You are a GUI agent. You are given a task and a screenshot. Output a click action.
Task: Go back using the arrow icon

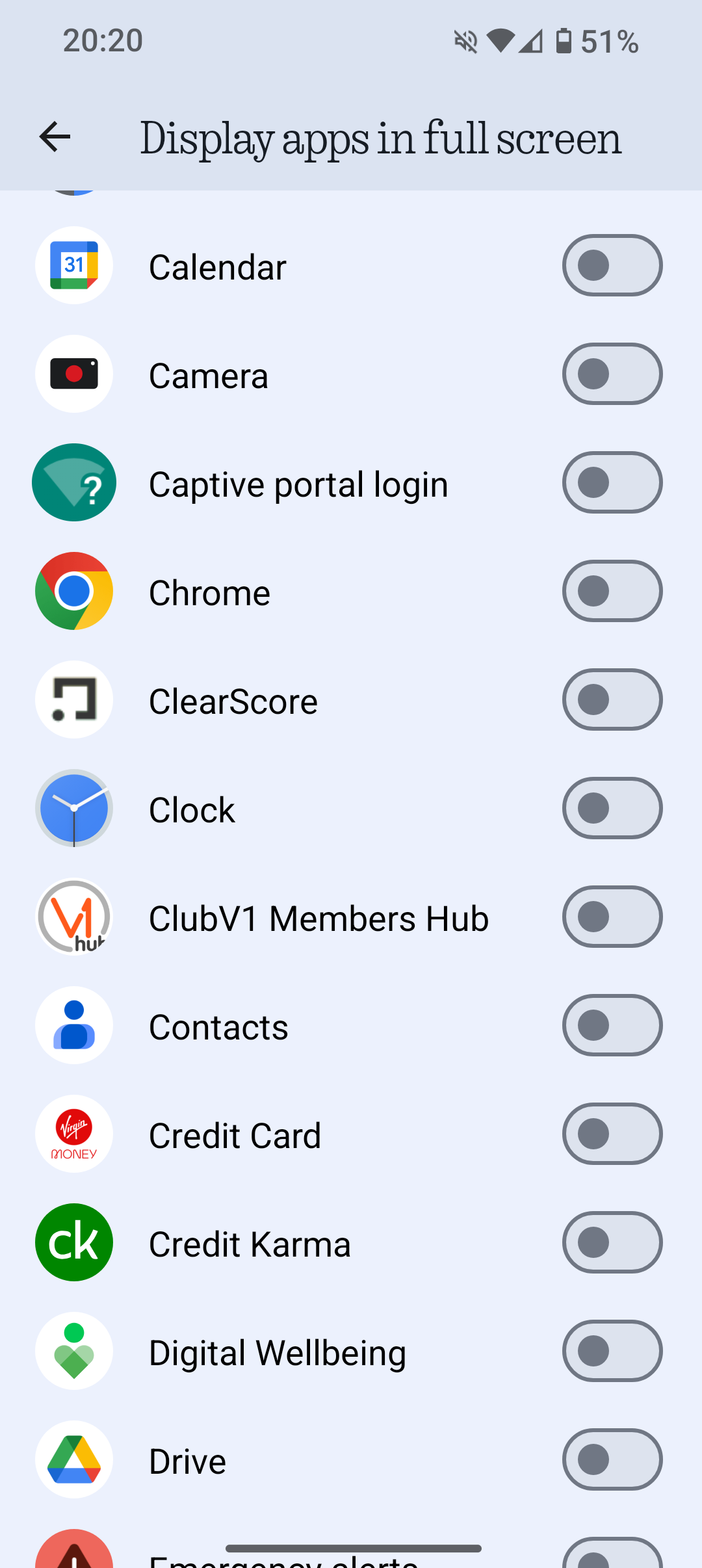pos(55,137)
